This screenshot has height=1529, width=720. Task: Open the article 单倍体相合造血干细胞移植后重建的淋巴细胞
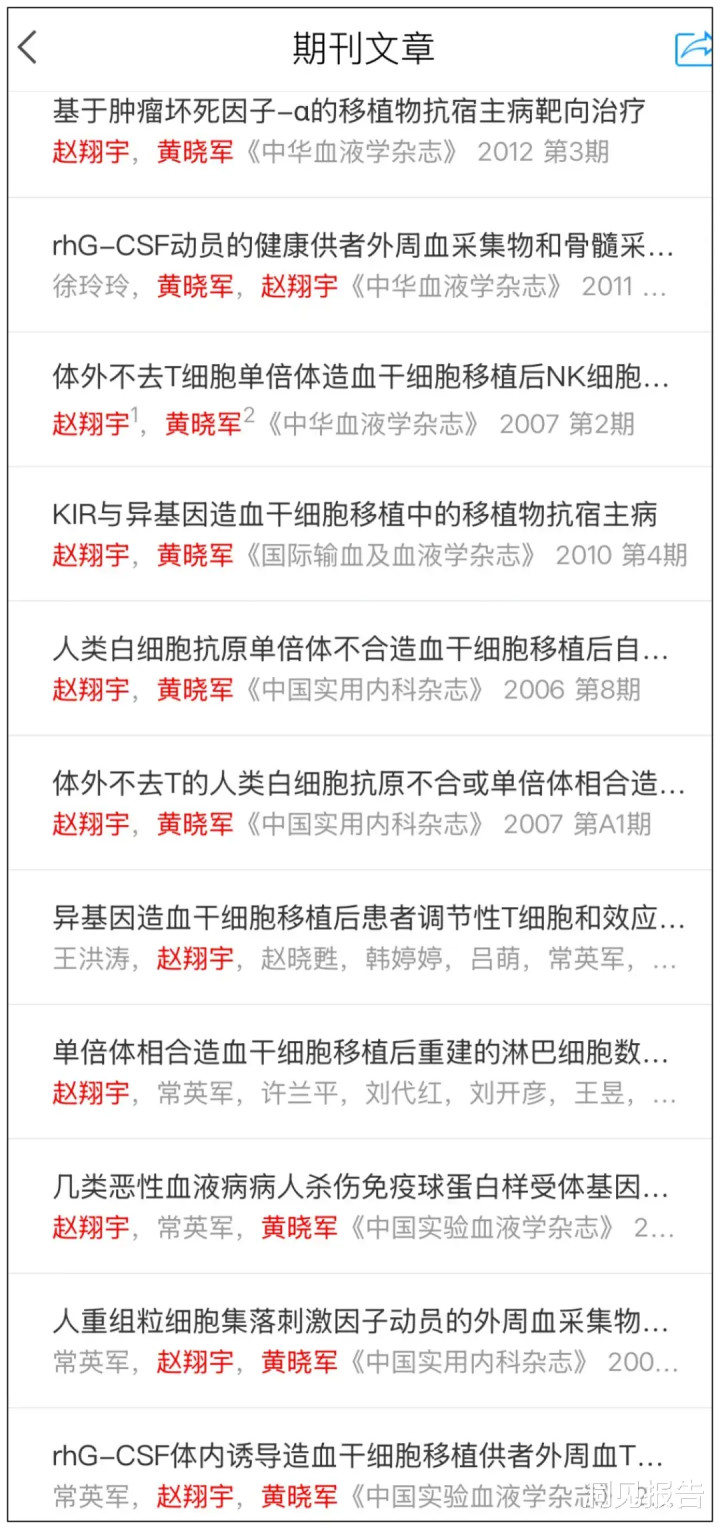tap(360, 1052)
